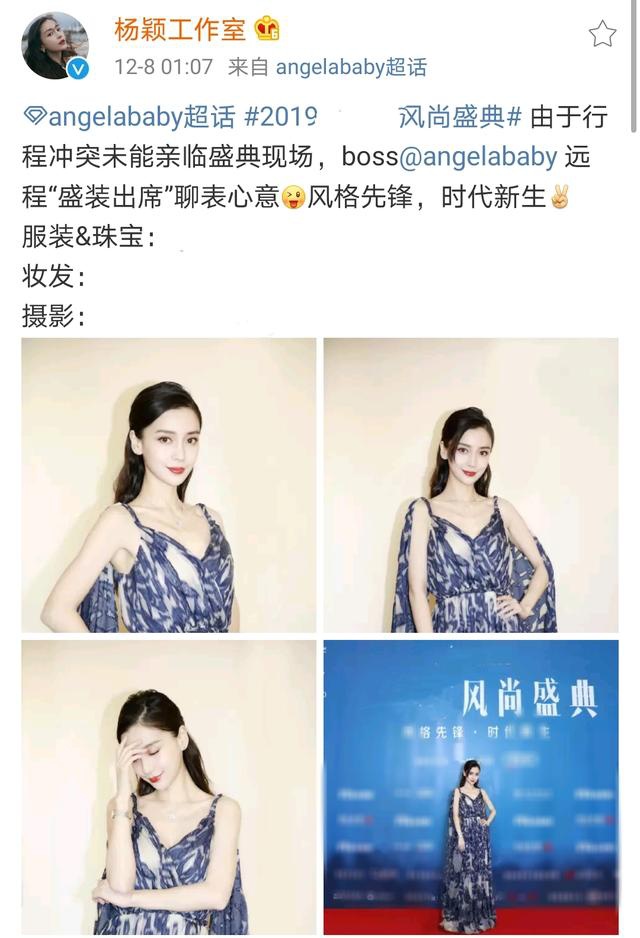The height and width of the screenshot is (938, 640).
Task: Open the angelababy超话 topic in post text
Action: [130, 118]
